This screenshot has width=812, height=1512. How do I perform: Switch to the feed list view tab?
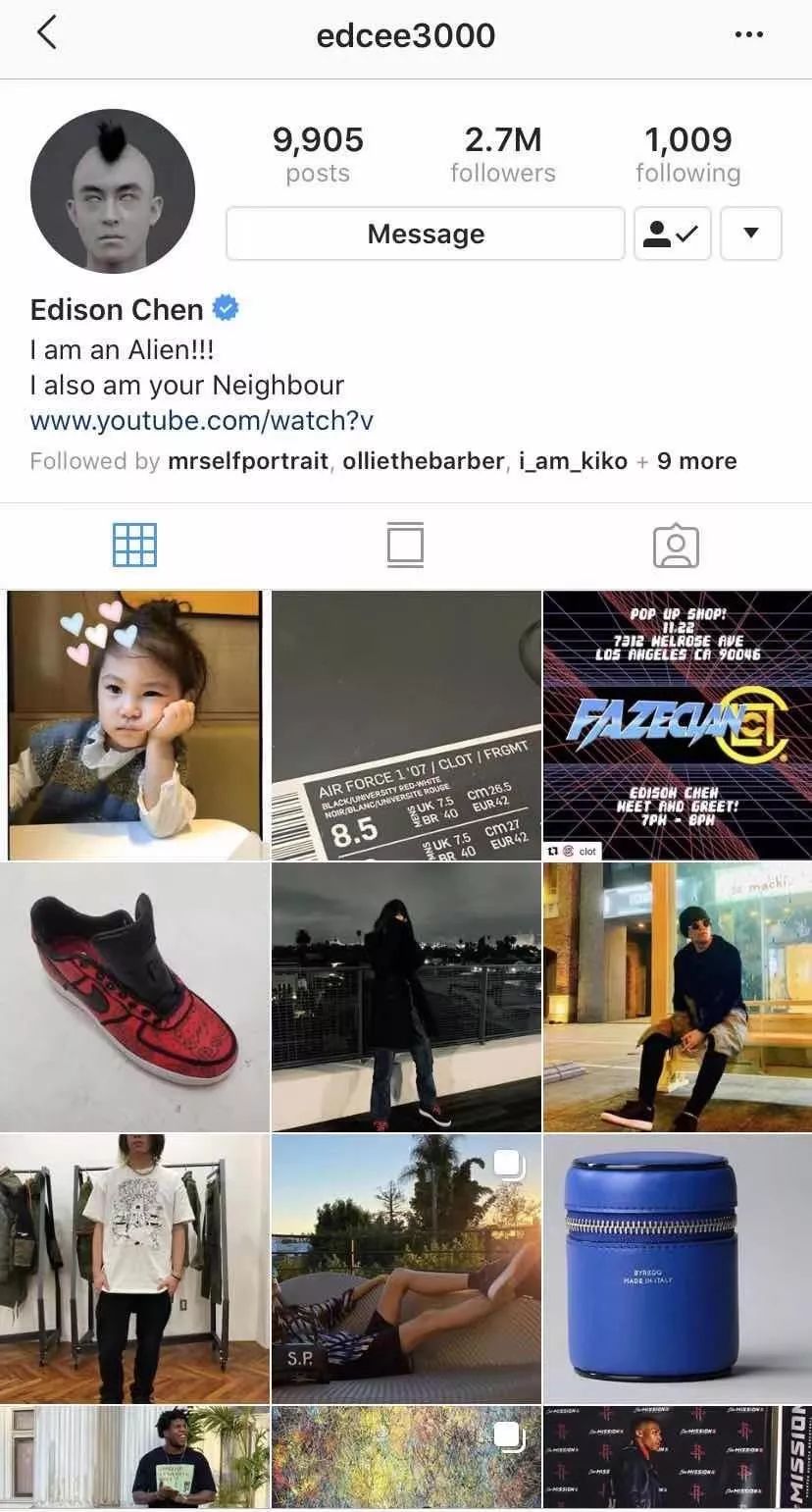pyautogui.click(x=405, y=546)
